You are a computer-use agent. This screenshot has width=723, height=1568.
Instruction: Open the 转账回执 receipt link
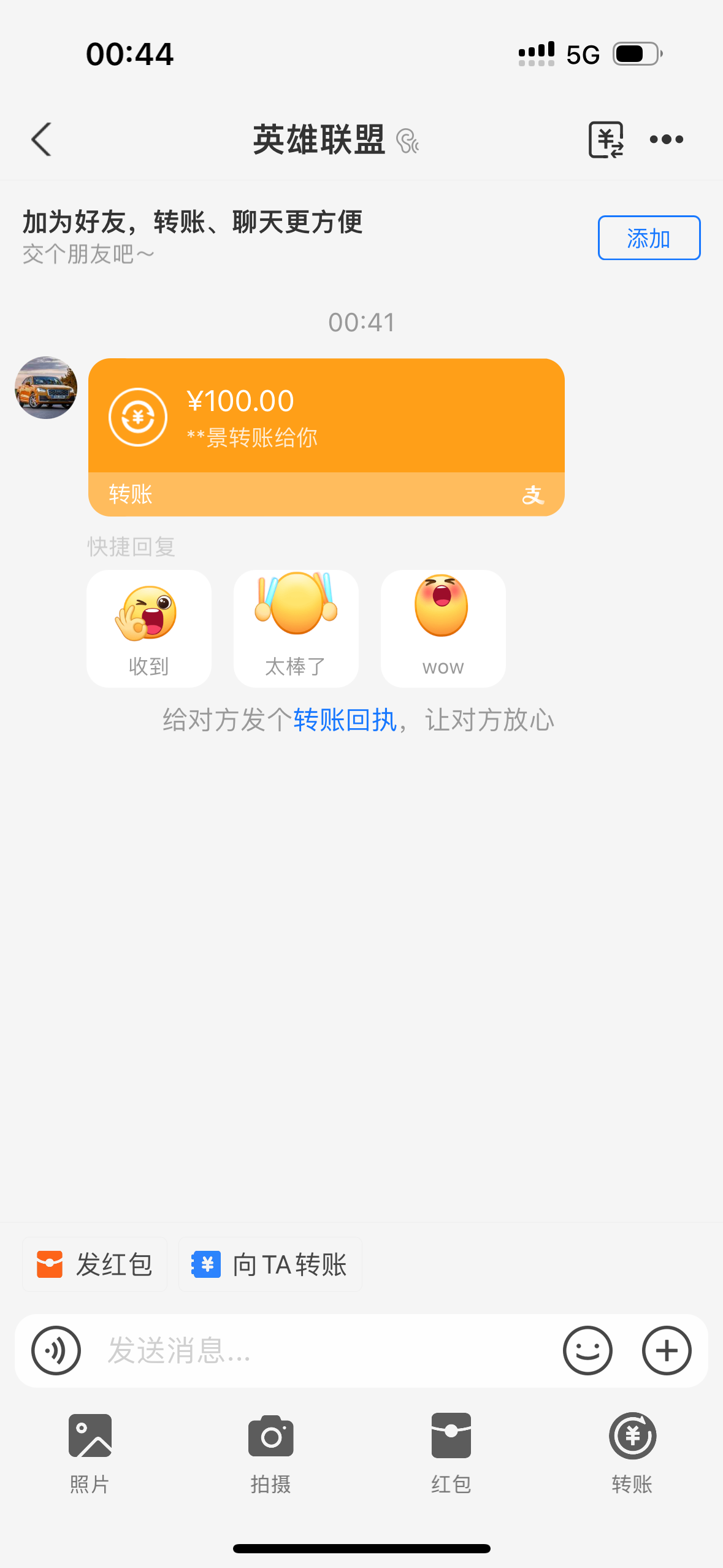coord(345,721)
